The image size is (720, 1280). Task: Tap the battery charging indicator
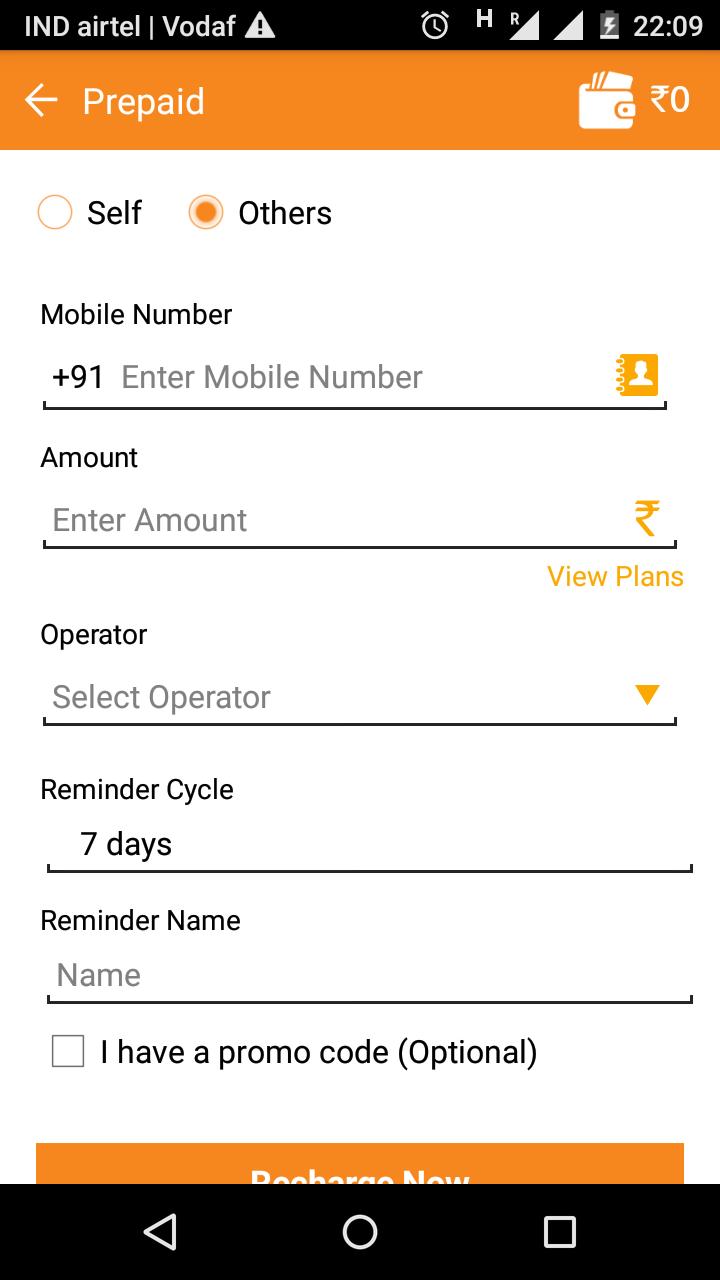tap(612, 25)
